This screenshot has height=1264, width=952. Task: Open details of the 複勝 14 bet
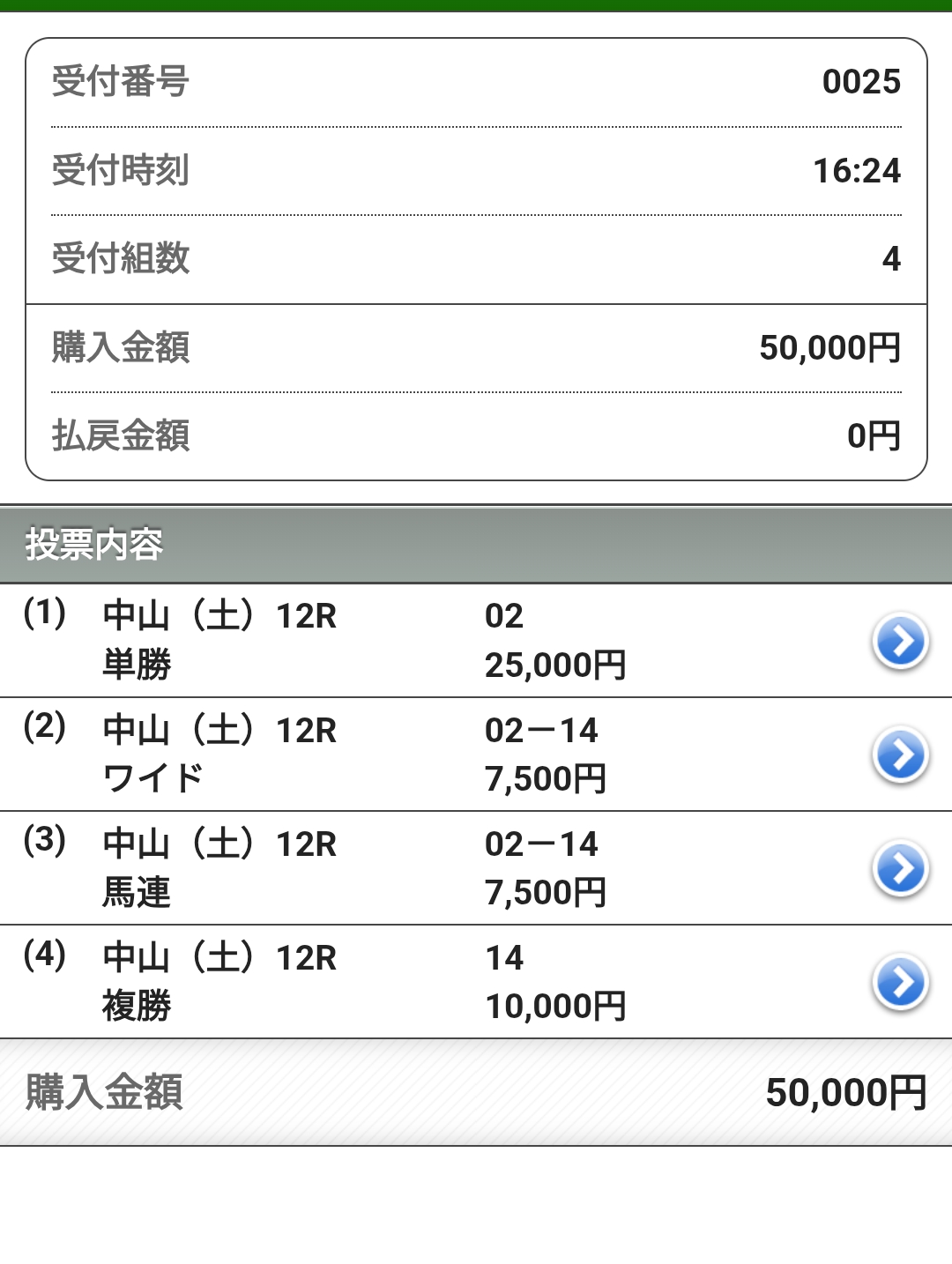[x=900, y=982]
